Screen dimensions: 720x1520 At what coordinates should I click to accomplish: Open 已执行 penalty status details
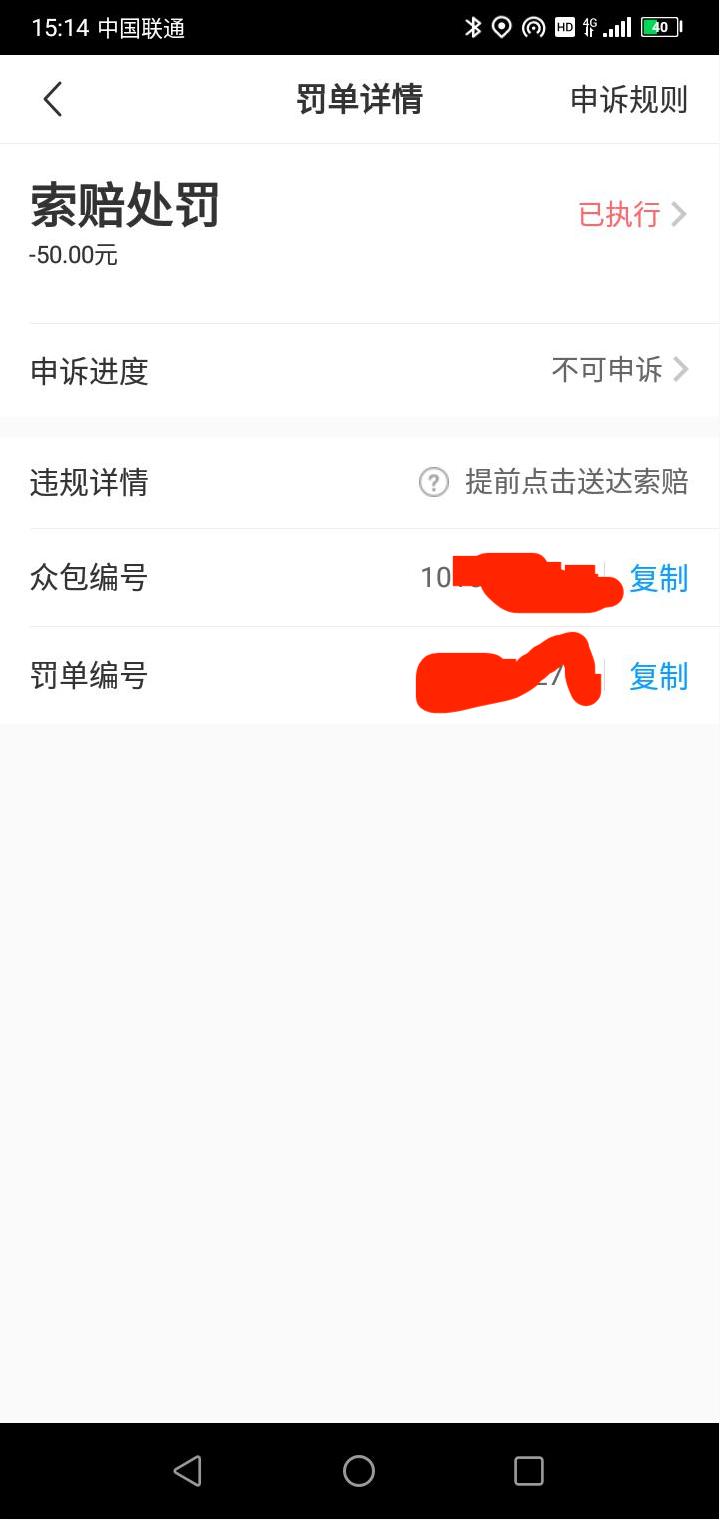(x=619, y=215)
